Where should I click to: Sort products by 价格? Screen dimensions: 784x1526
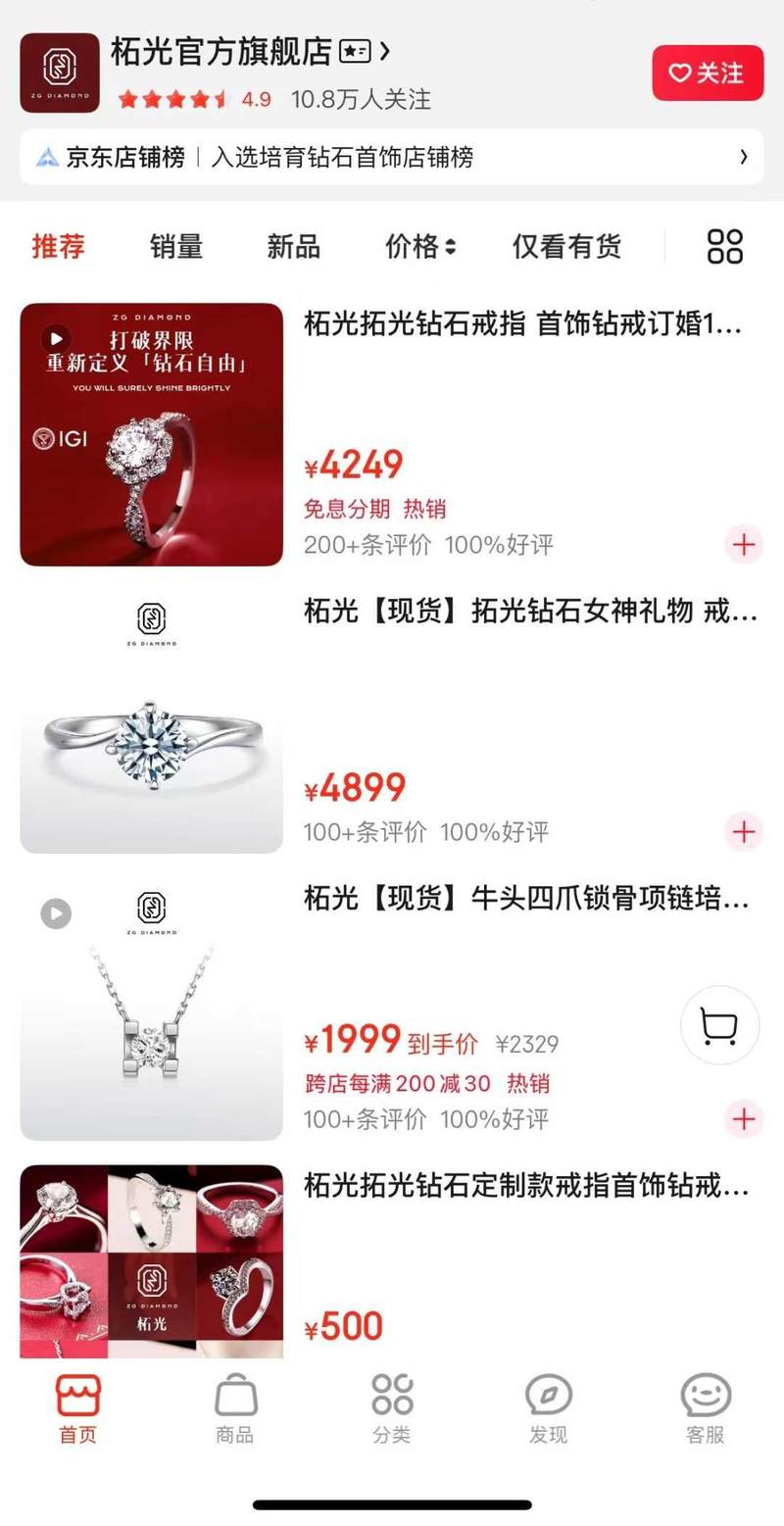pyautogui.click(x=419, y=247)
